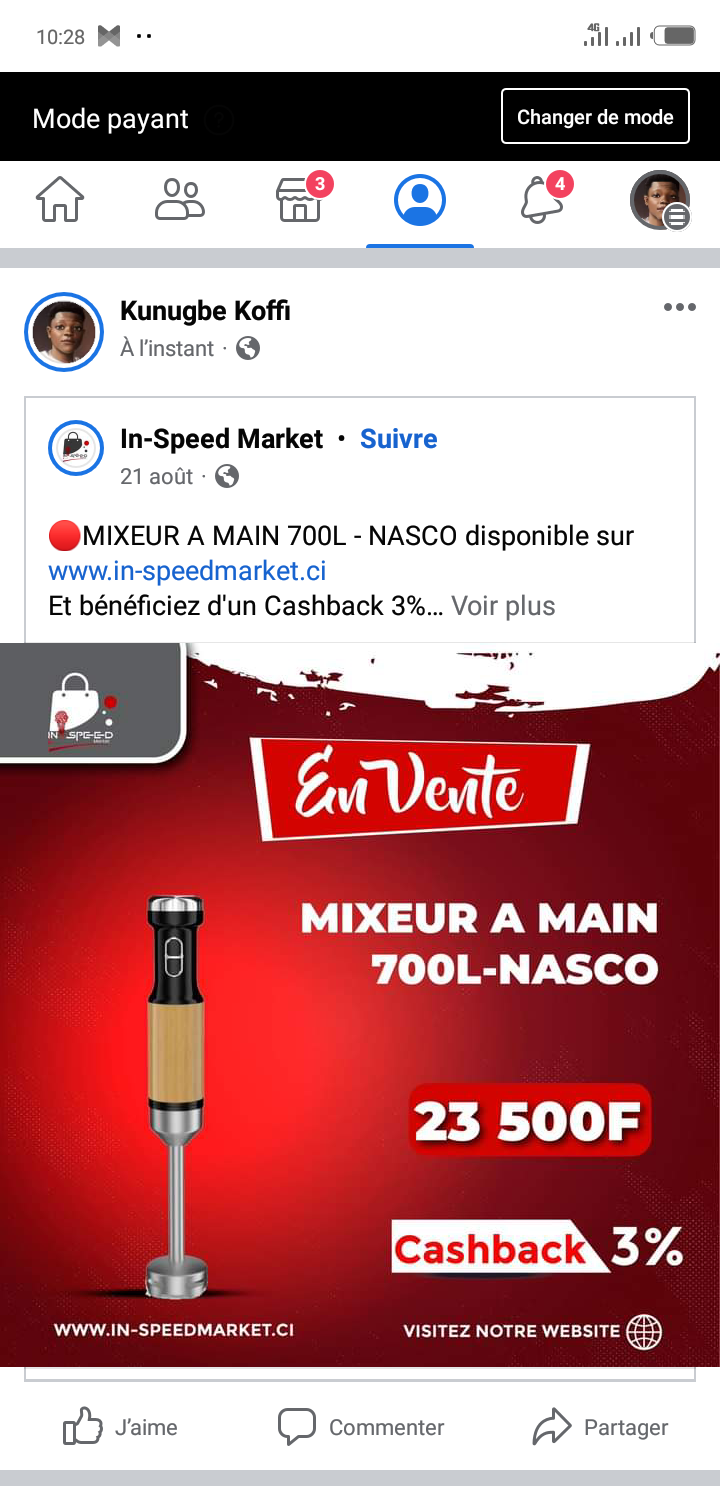Open the Mode payant help icon
Viewport: 720px width, 1500px height.
[220, 120]
